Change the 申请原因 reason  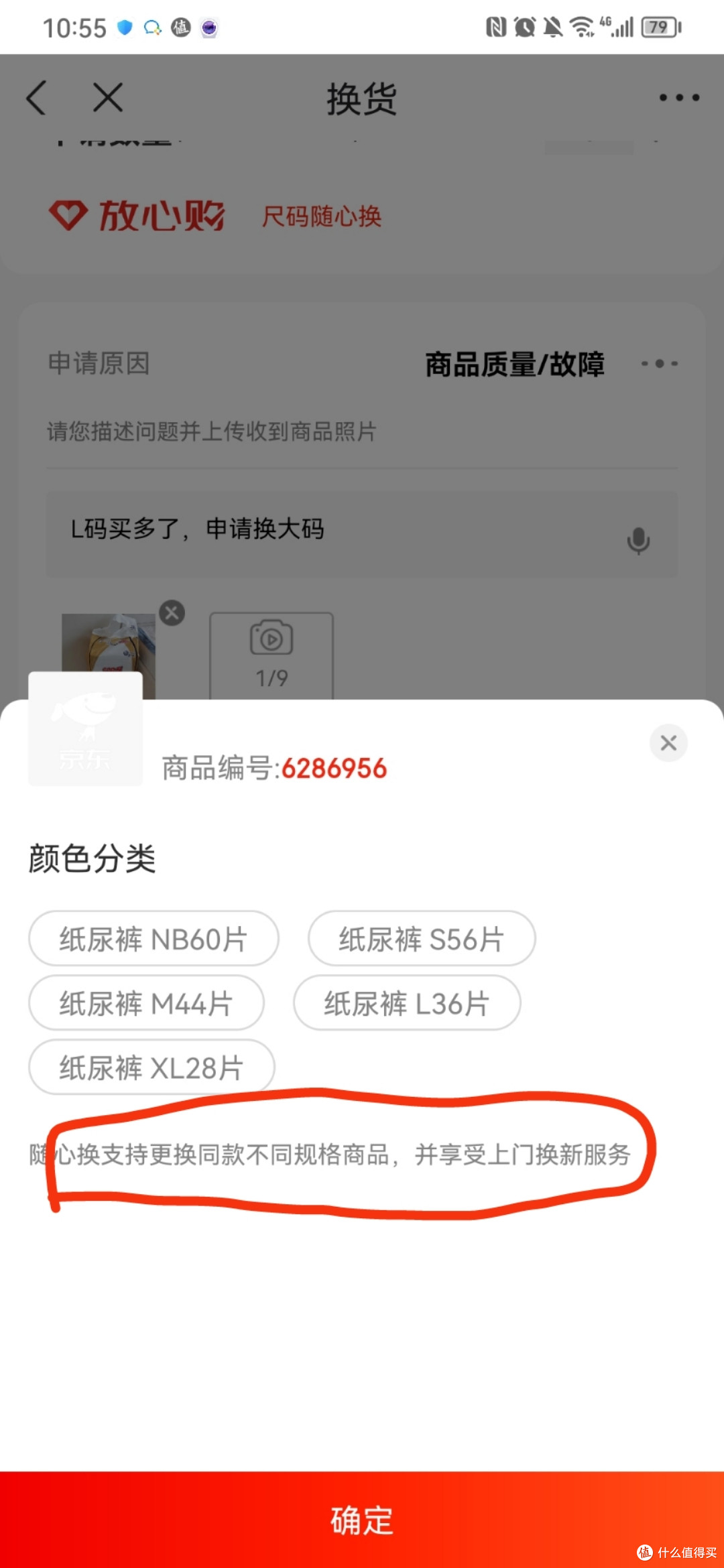coord(550,364)
